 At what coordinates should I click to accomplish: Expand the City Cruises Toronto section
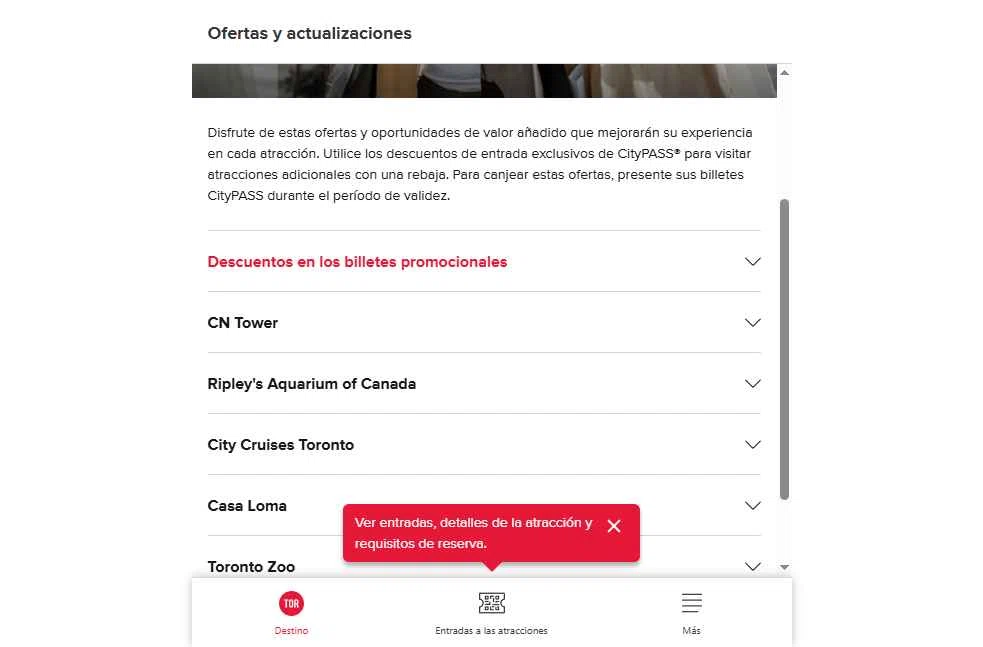pyautogui.click(x=753, y=445)
